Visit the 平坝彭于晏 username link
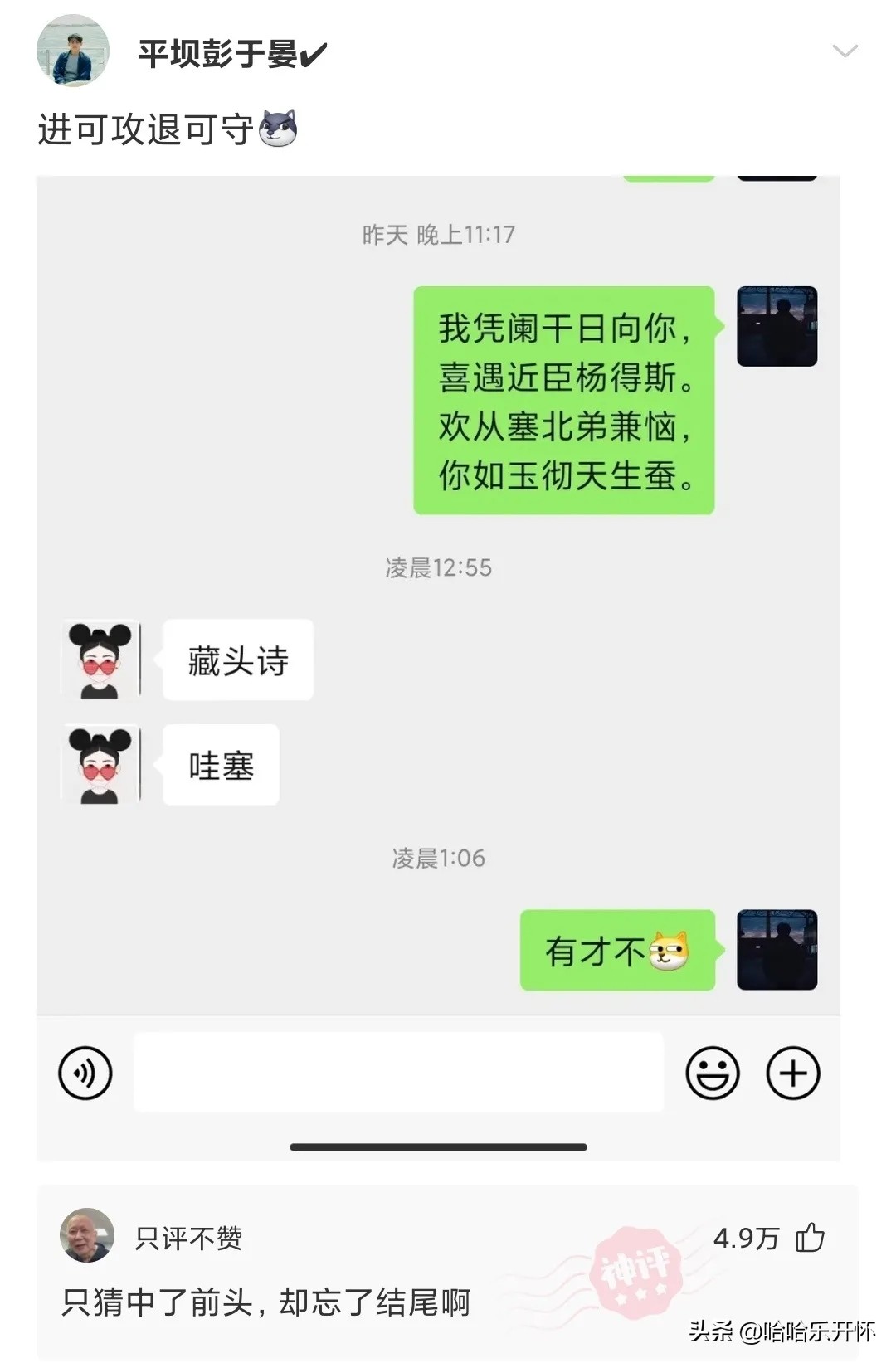 tap(218, 55)
